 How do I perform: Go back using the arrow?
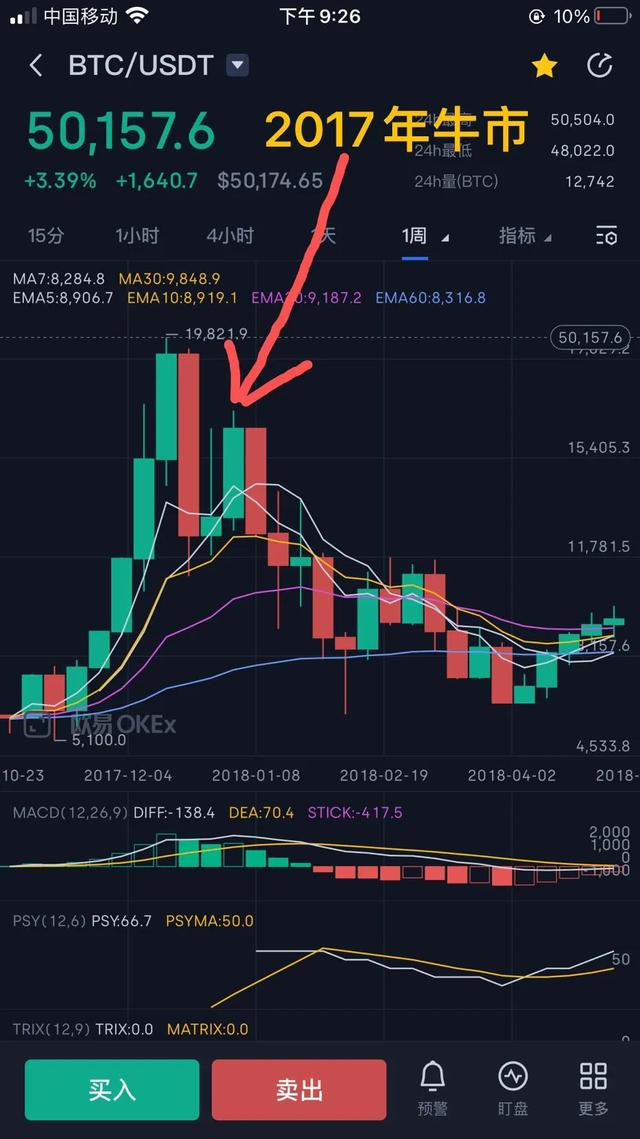(36, 66)
